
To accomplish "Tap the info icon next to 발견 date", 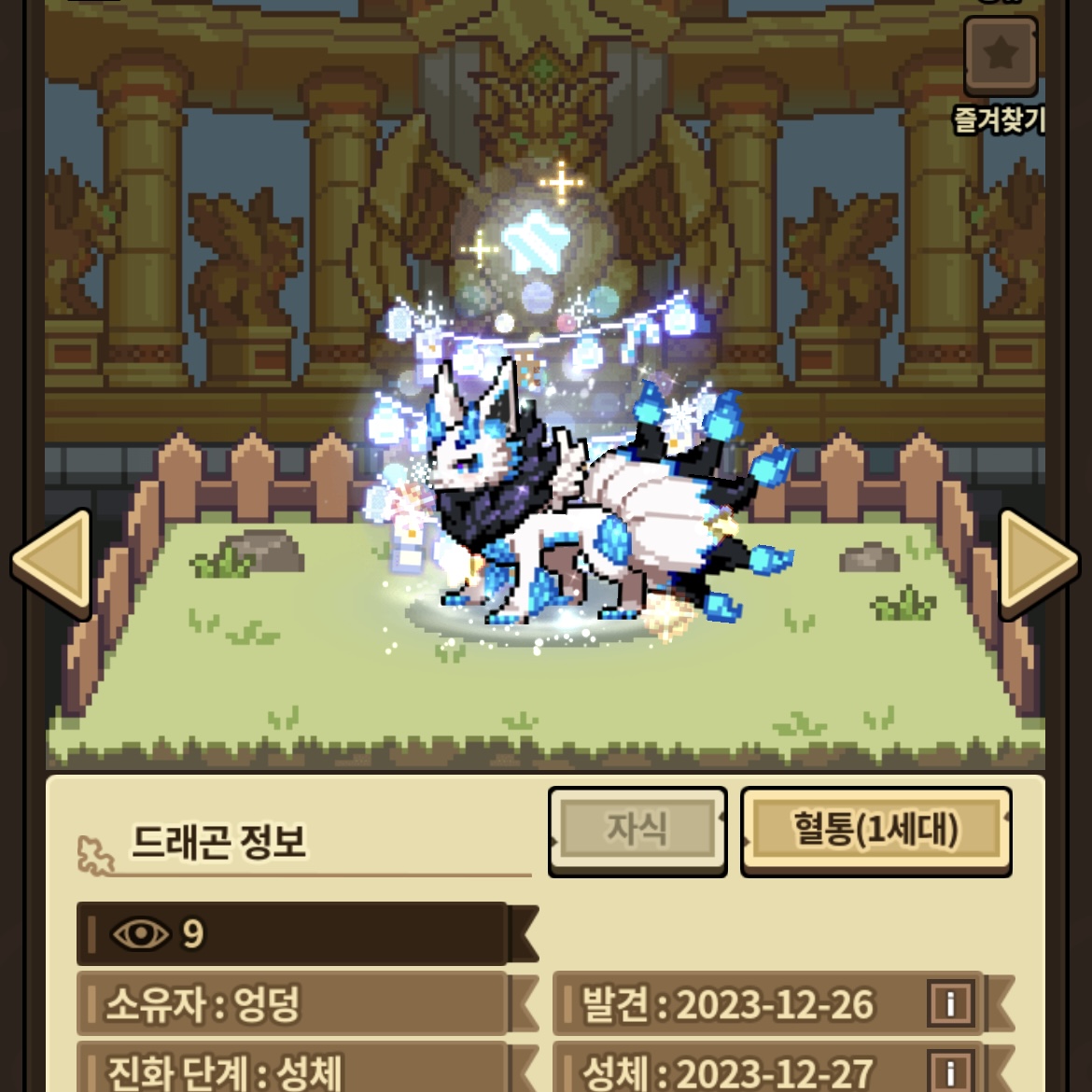I will pos(951,1003).
